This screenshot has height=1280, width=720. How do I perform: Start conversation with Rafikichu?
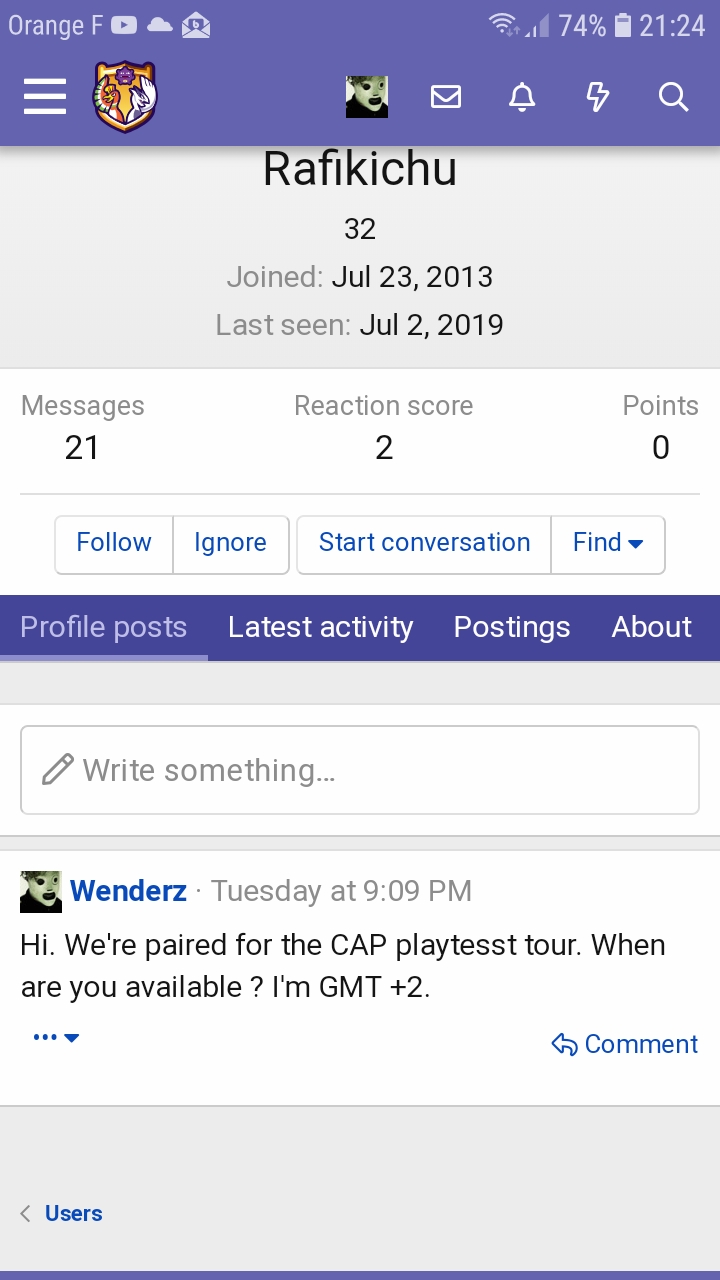(424, 543)
